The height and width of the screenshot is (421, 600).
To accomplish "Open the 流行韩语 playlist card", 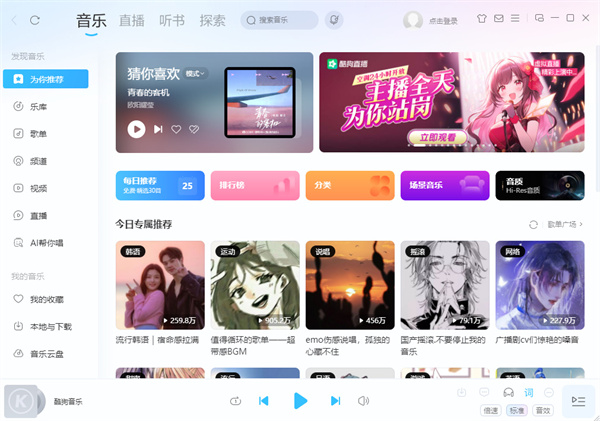I will click(x=160, y=285).
